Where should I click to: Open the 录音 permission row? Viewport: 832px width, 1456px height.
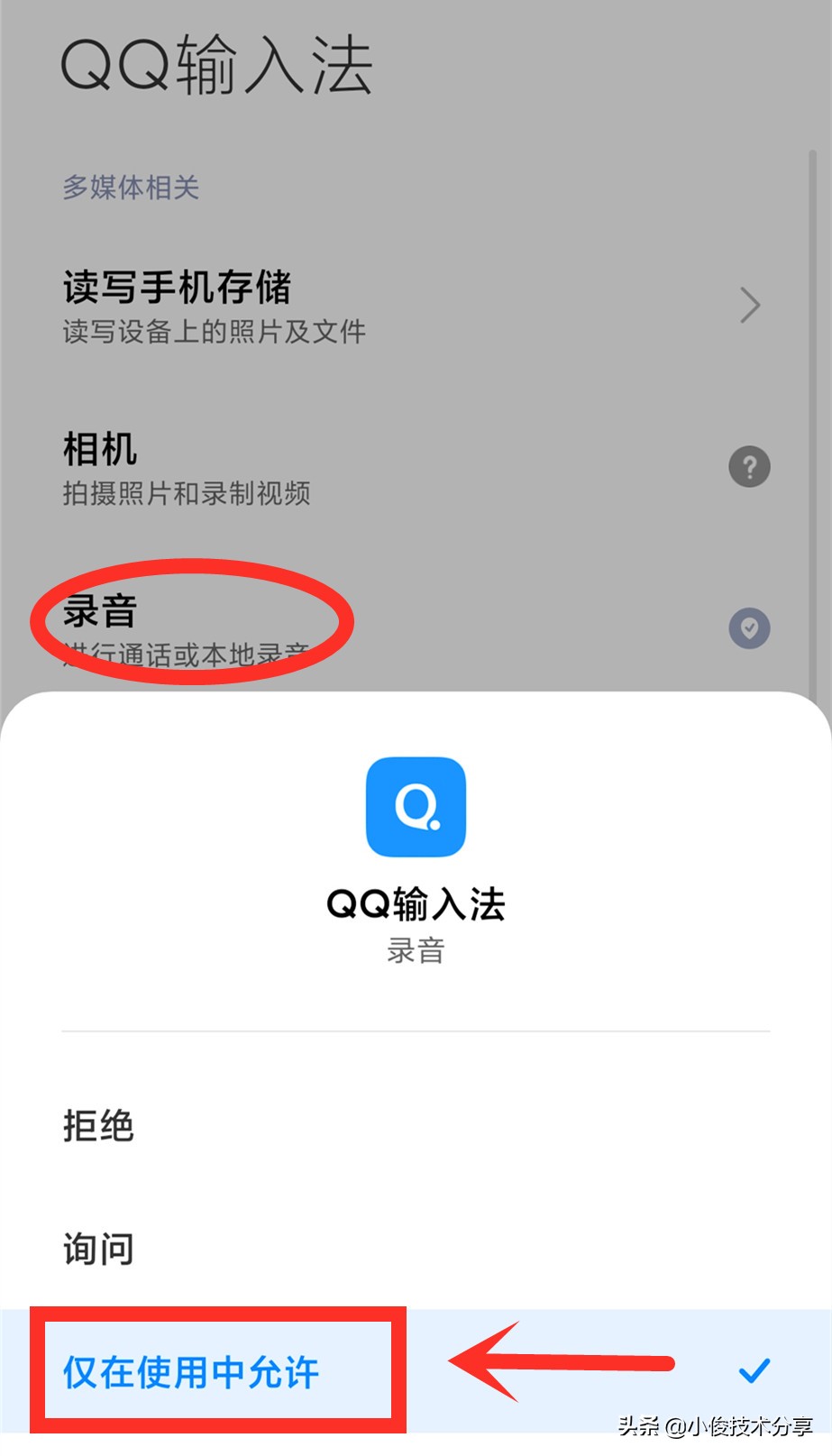(416, 628)
